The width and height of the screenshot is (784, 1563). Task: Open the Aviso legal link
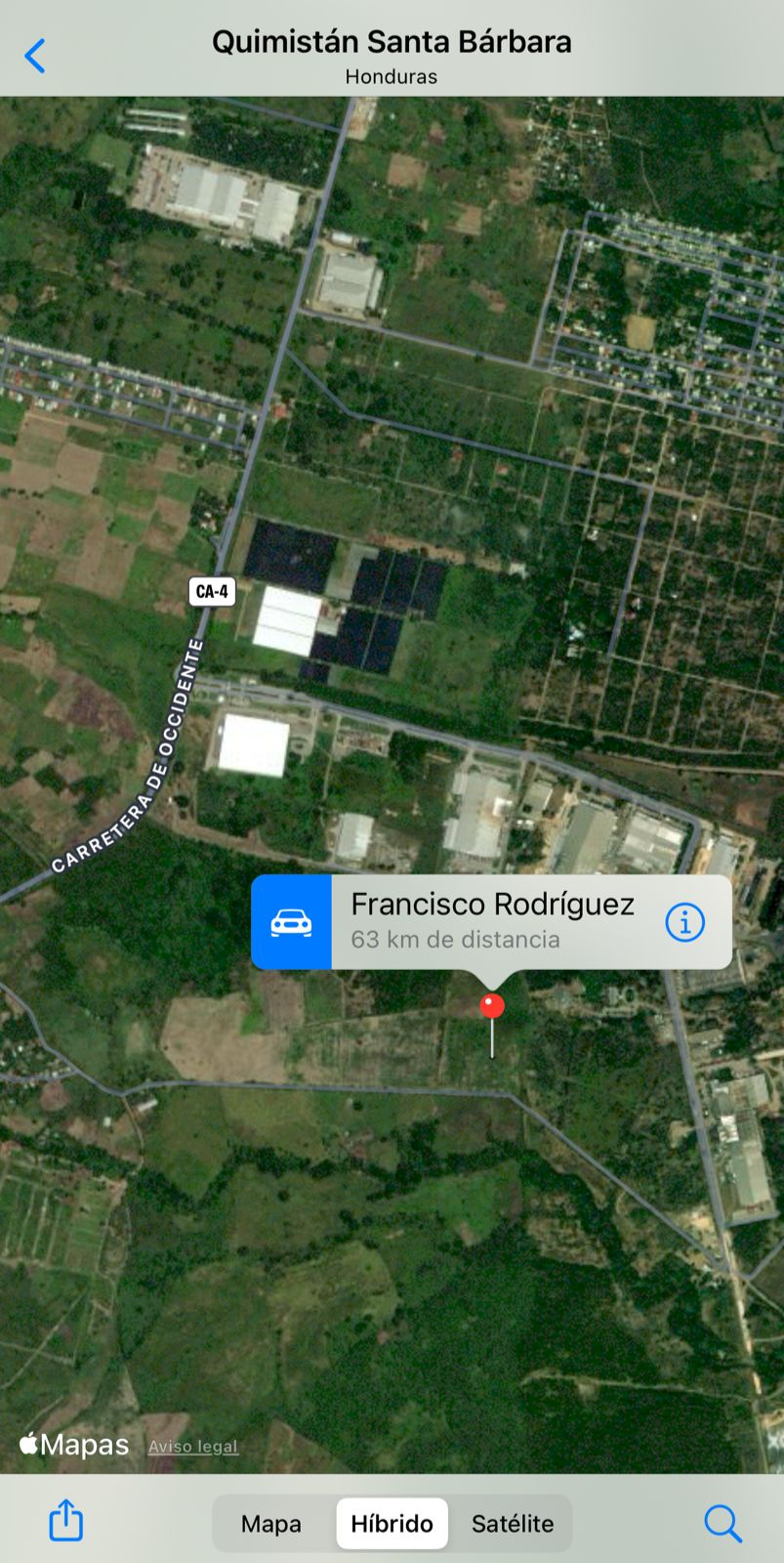[192, 1446]
